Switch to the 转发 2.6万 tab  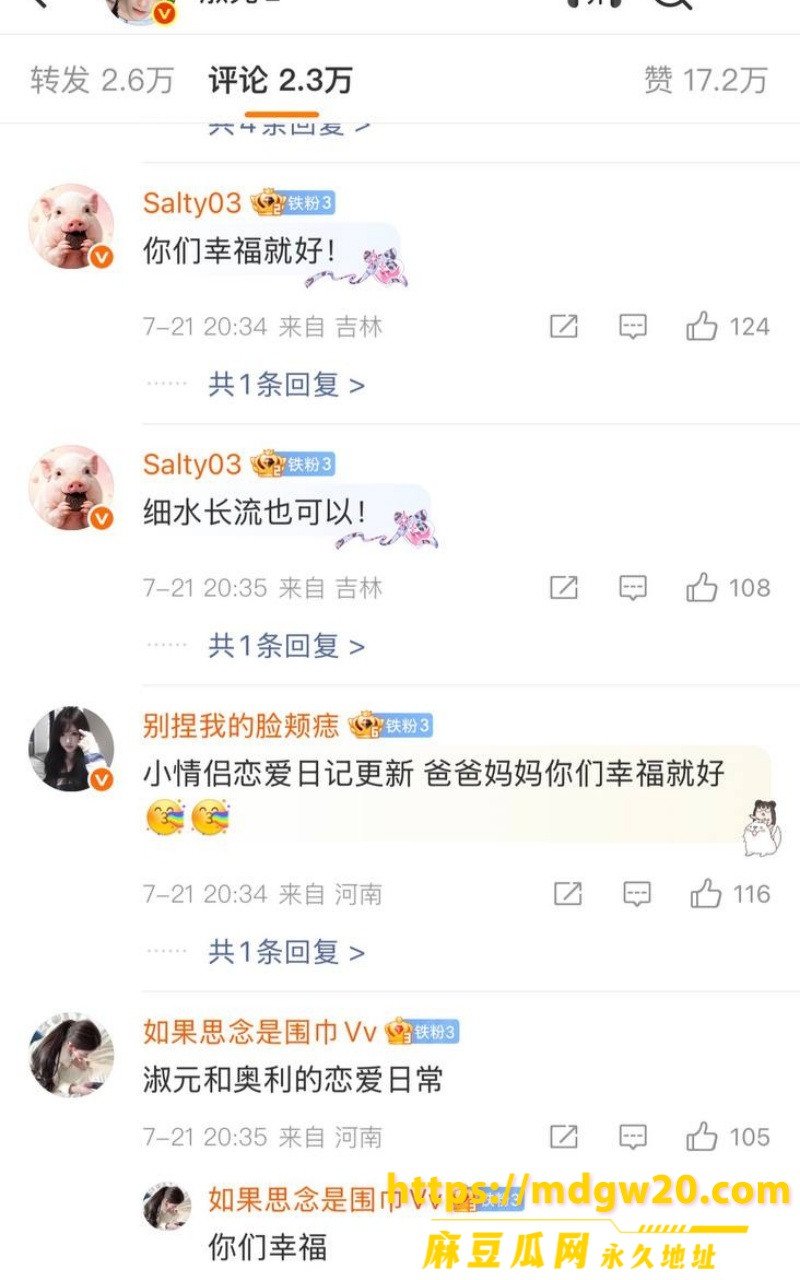point(102,80)
